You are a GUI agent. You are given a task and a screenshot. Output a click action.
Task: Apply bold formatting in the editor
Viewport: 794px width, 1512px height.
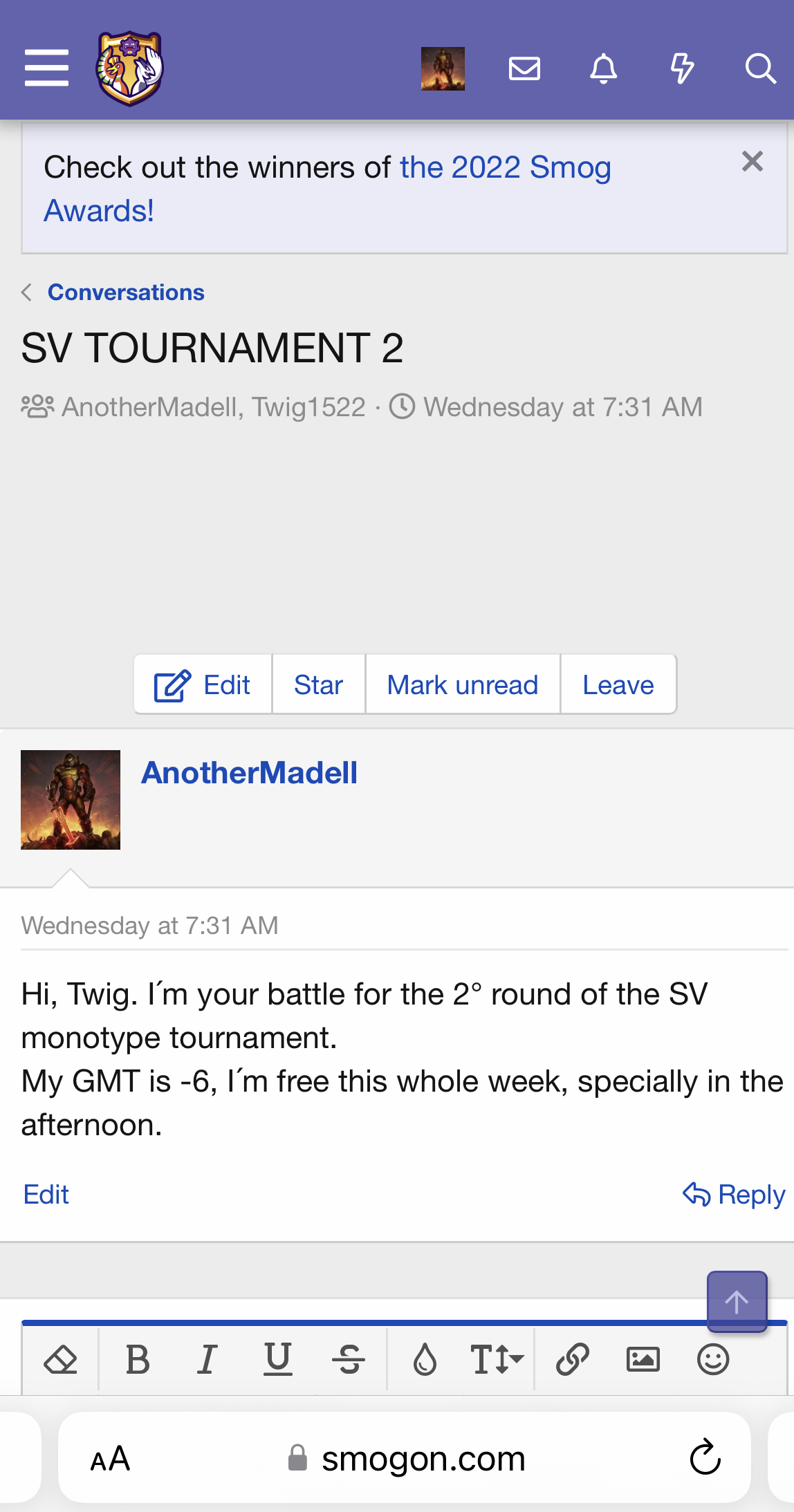coord(138,1360)
